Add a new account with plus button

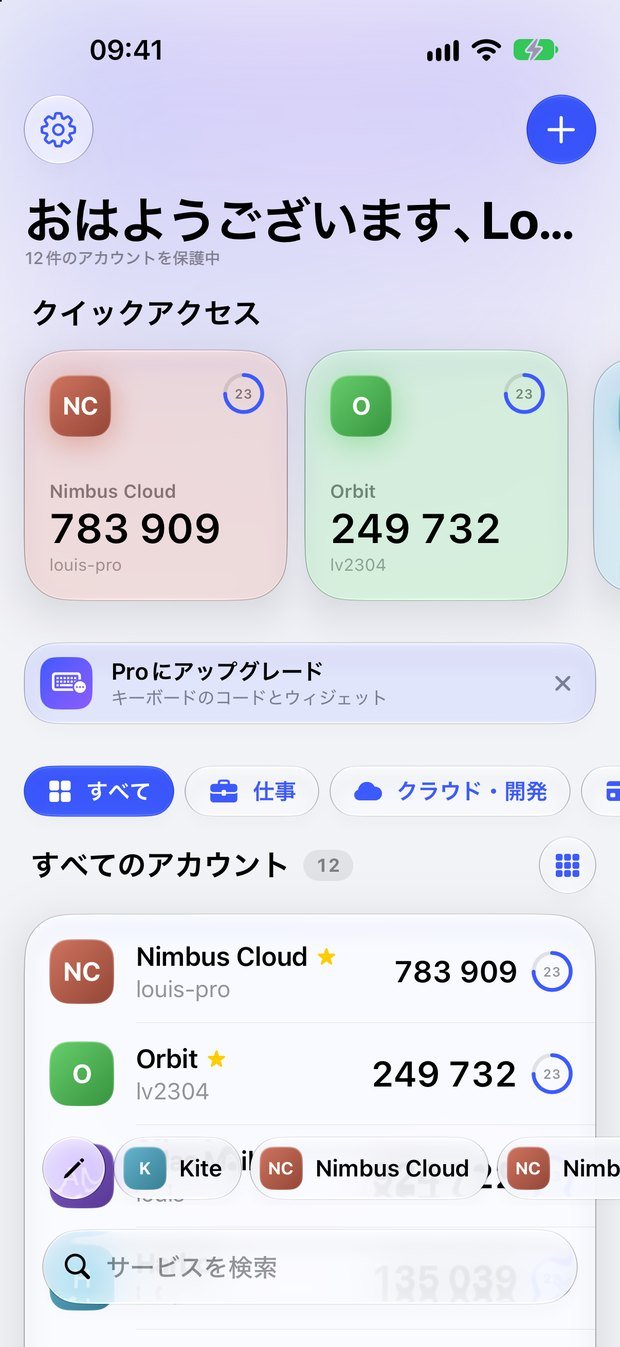coord(561,129)
